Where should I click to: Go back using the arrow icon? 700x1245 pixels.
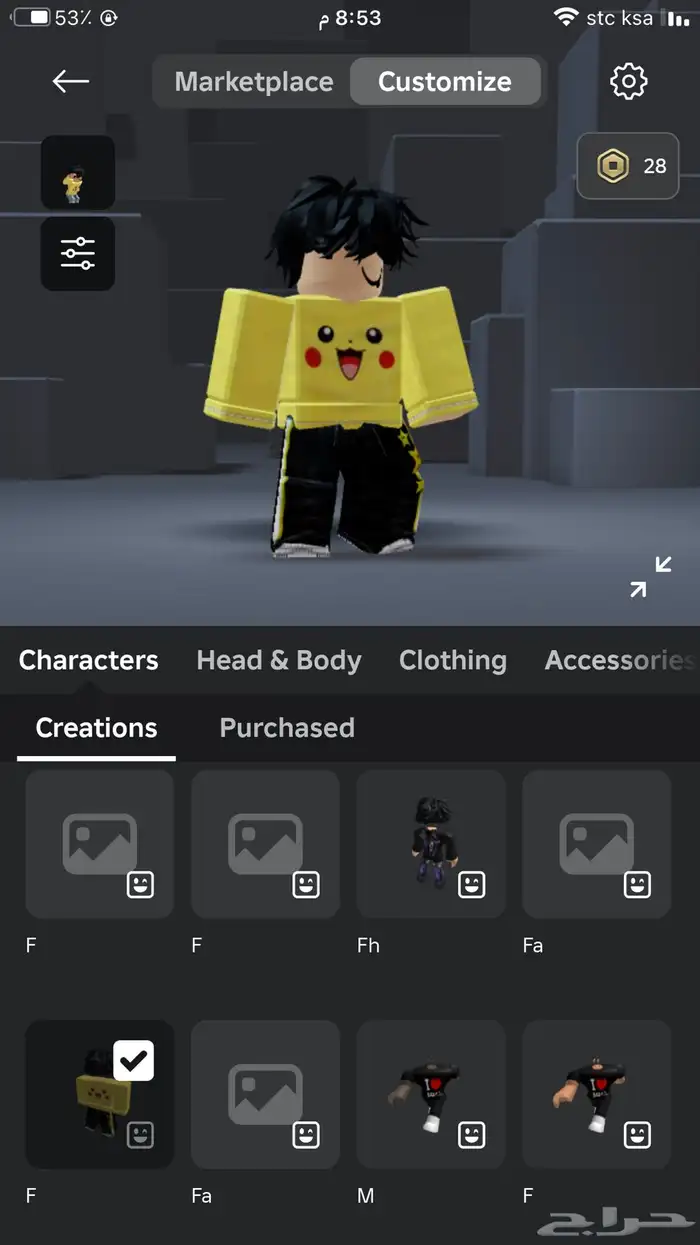[x=71, y=82]
